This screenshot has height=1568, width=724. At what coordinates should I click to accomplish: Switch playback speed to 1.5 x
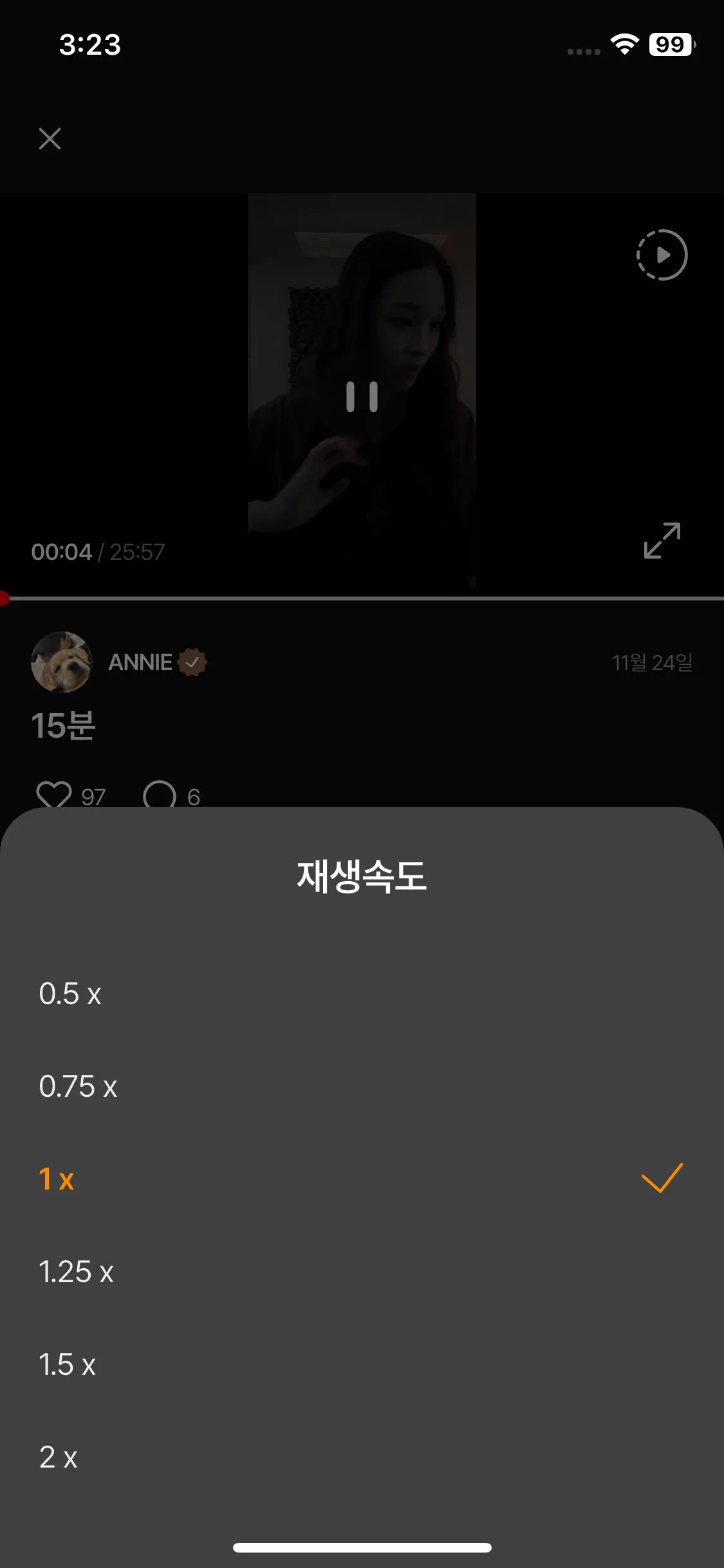click(x=67, y=1365)
